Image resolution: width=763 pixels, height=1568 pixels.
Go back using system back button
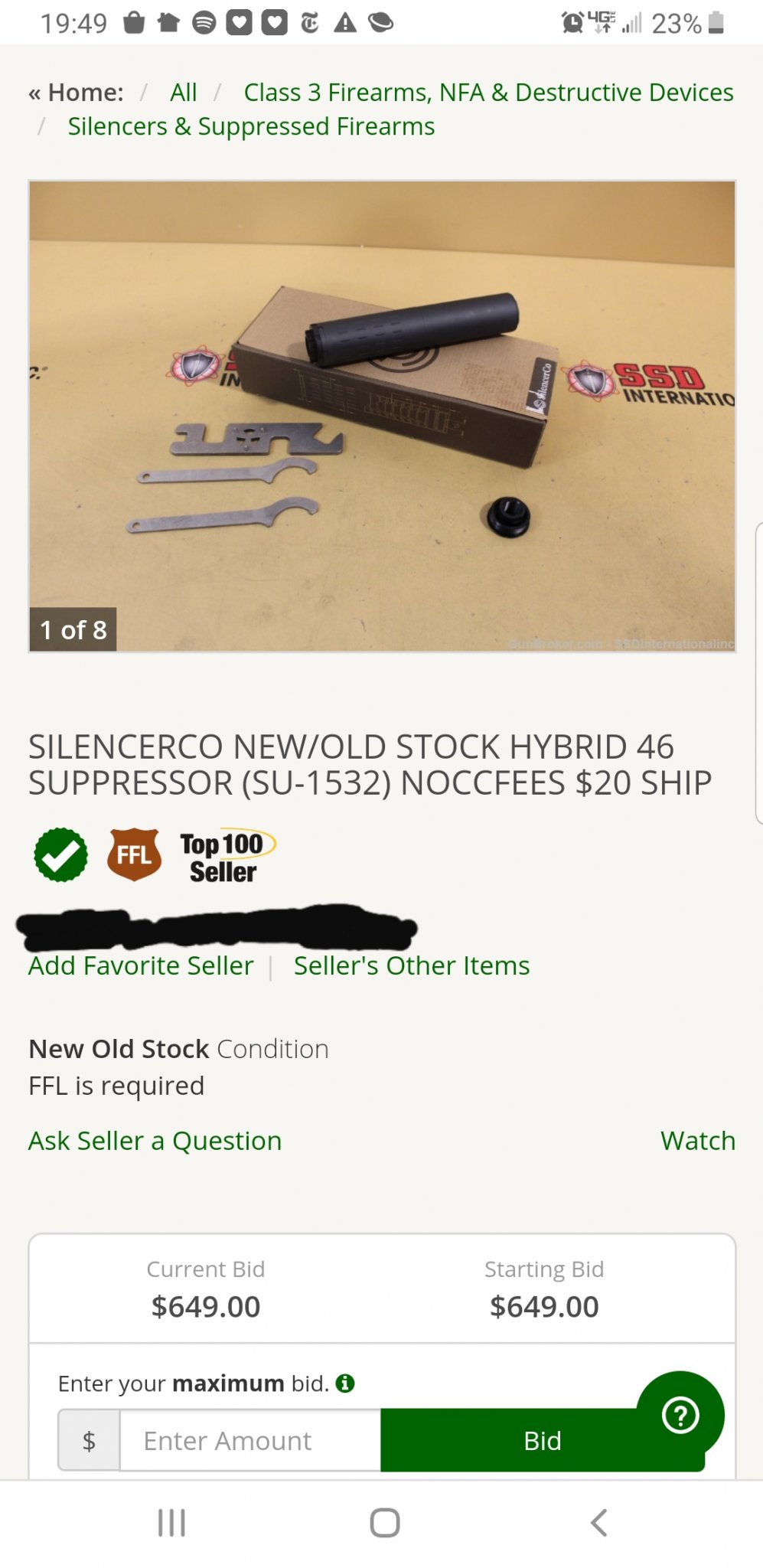click(599, 1523)
